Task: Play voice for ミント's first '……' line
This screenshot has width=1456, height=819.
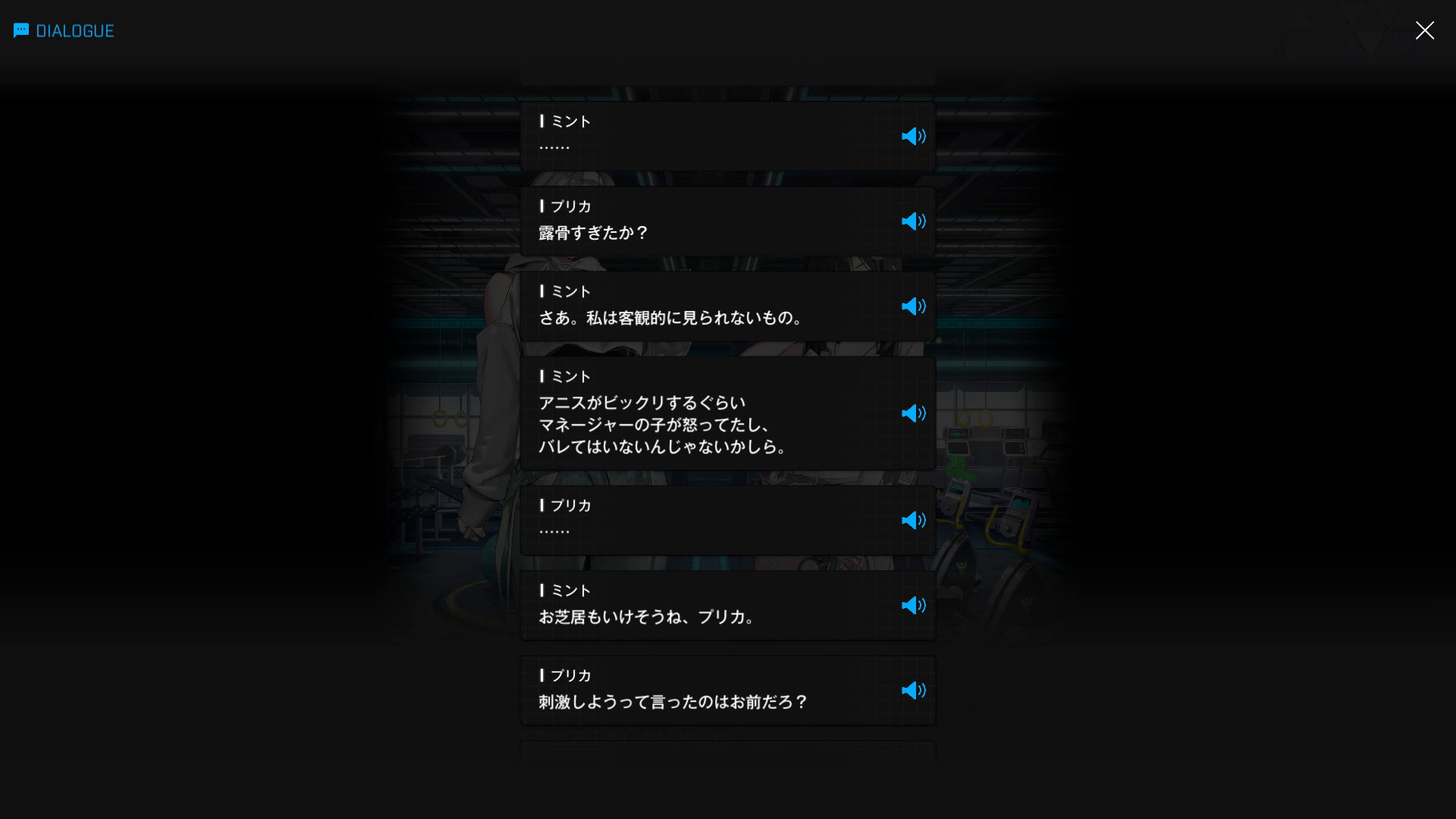Action: (913, 136)
